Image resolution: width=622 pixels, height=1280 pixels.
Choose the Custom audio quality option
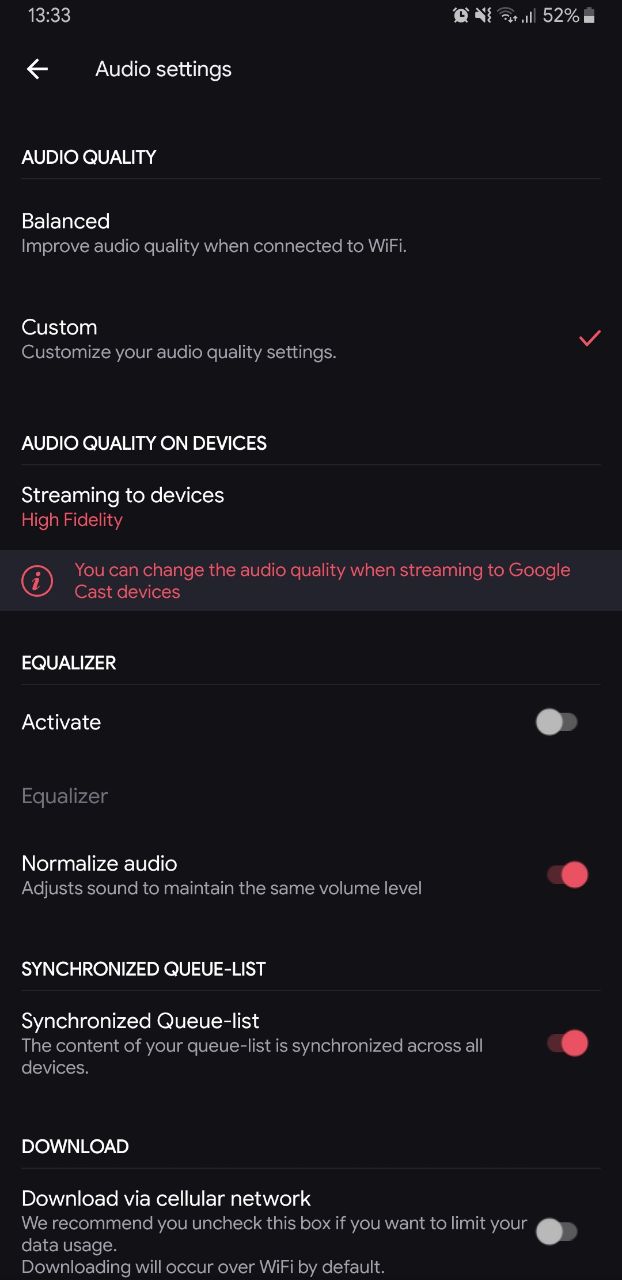coord(311,338)
